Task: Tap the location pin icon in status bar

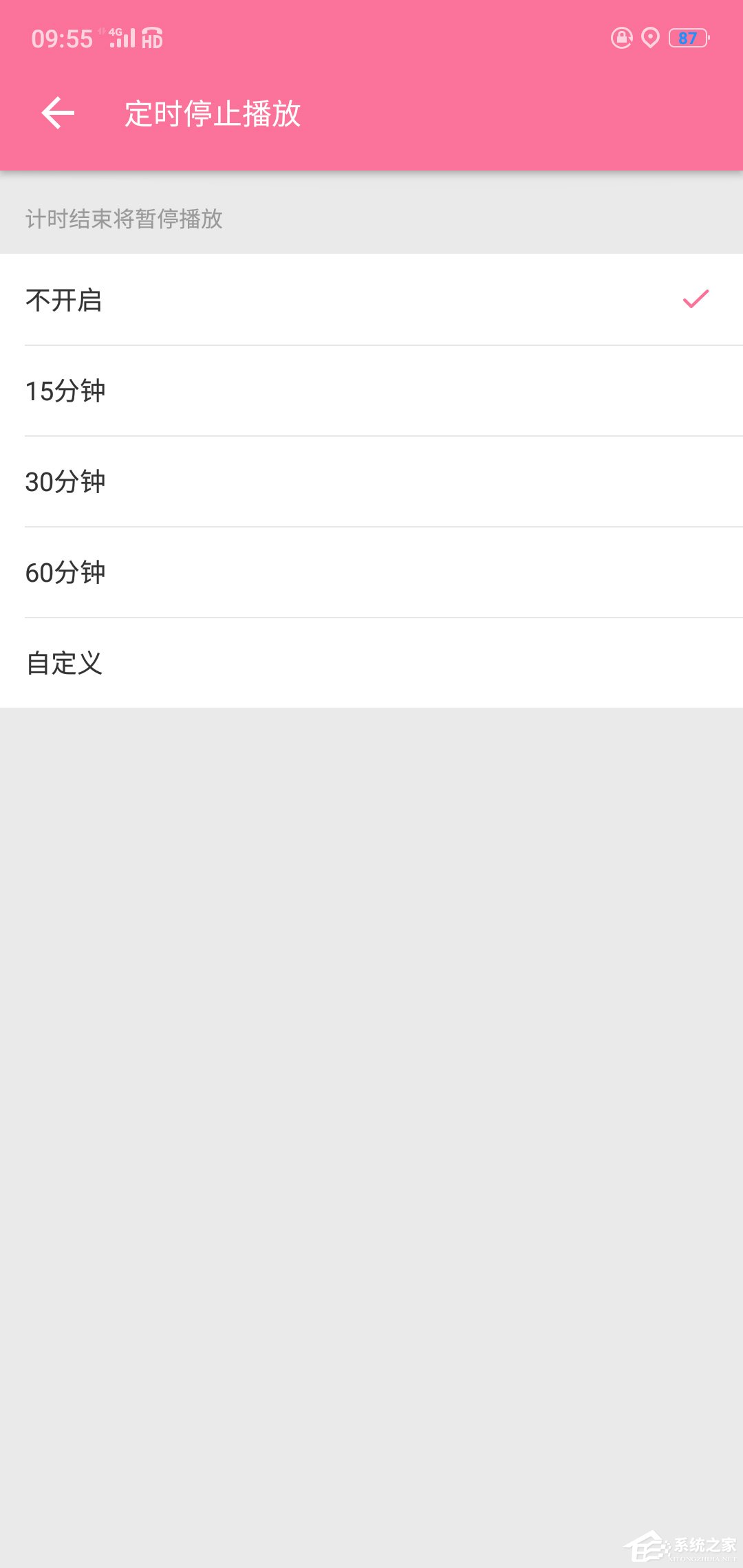Action: click(651, 40)
